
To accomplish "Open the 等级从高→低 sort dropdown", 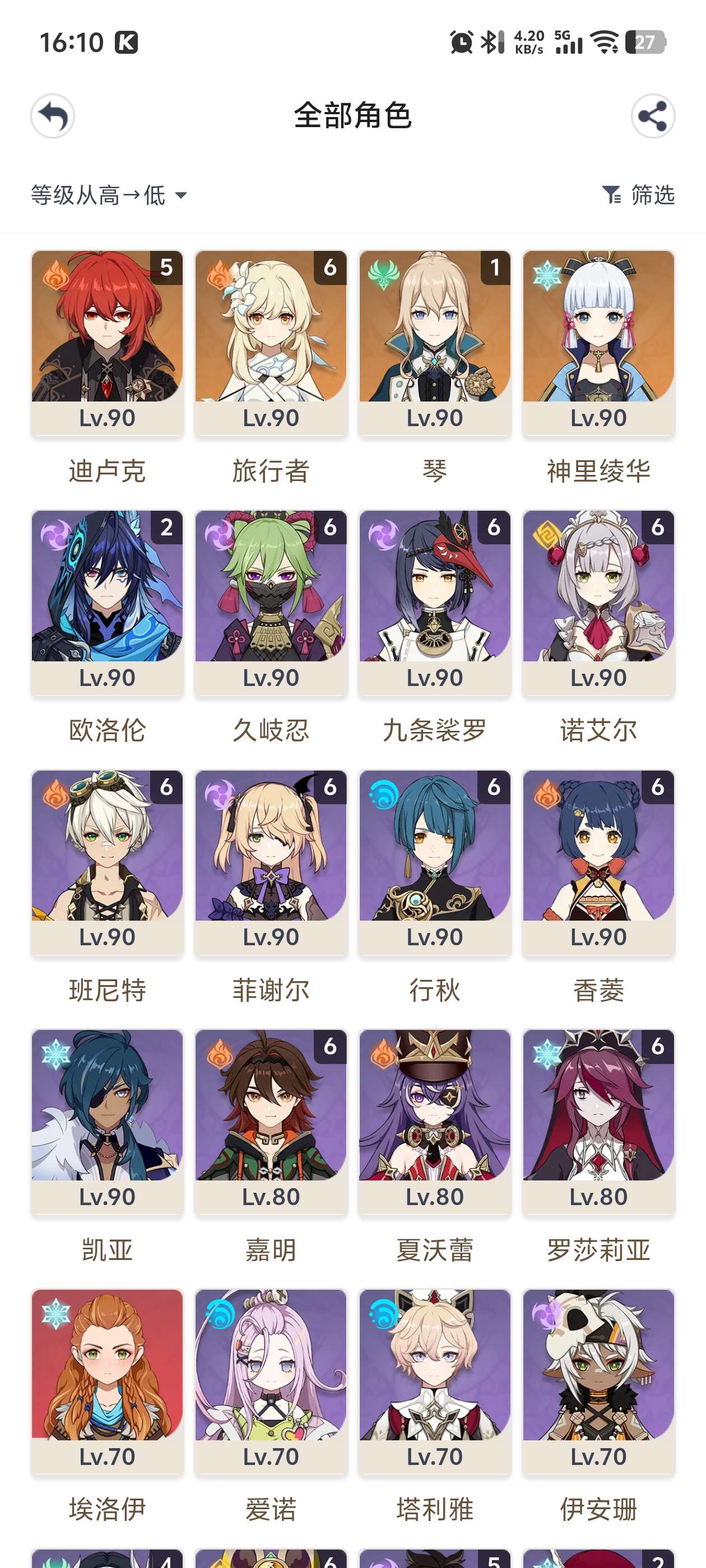I will 109,195.
